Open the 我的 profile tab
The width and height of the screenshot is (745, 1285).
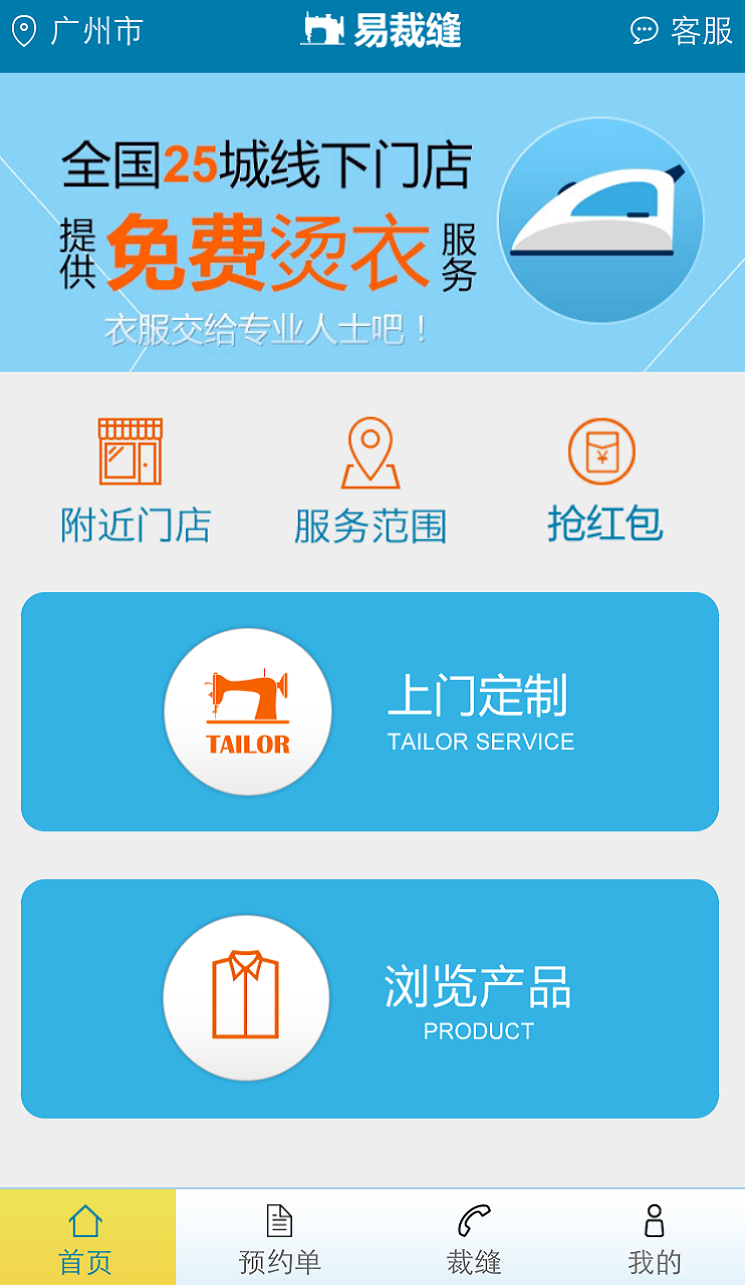654,1238
